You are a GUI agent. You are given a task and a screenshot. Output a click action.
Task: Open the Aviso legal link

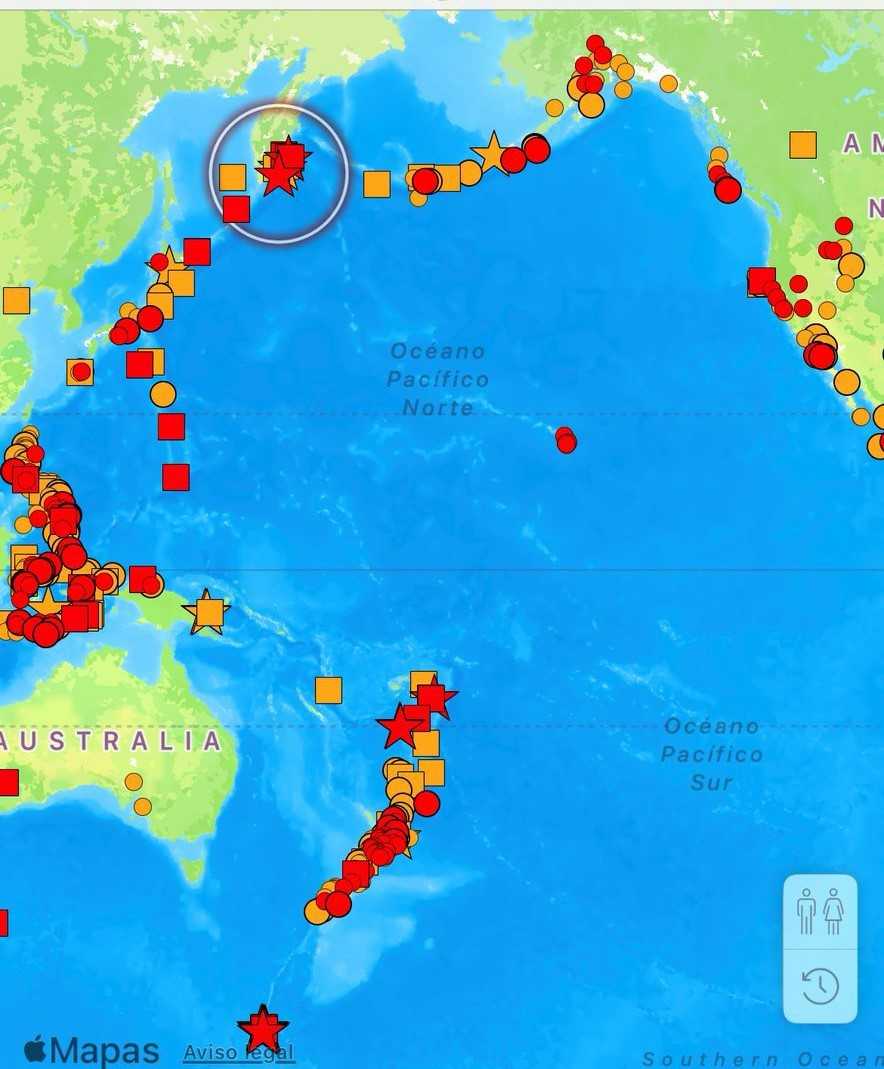[x=238, y=1052]
